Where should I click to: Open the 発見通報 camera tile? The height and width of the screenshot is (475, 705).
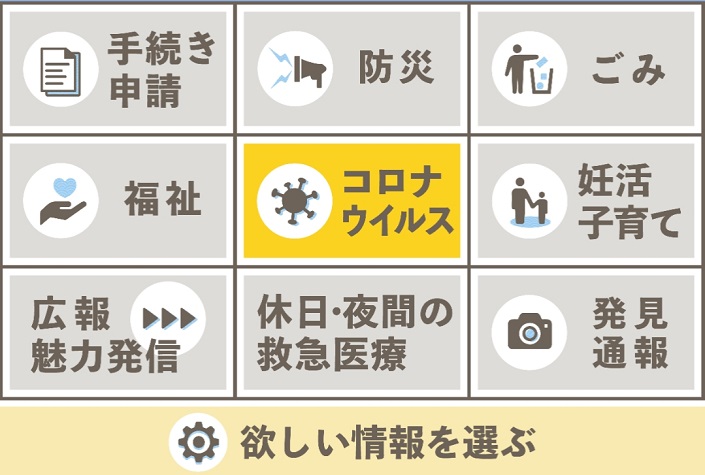tap(587, 332)
